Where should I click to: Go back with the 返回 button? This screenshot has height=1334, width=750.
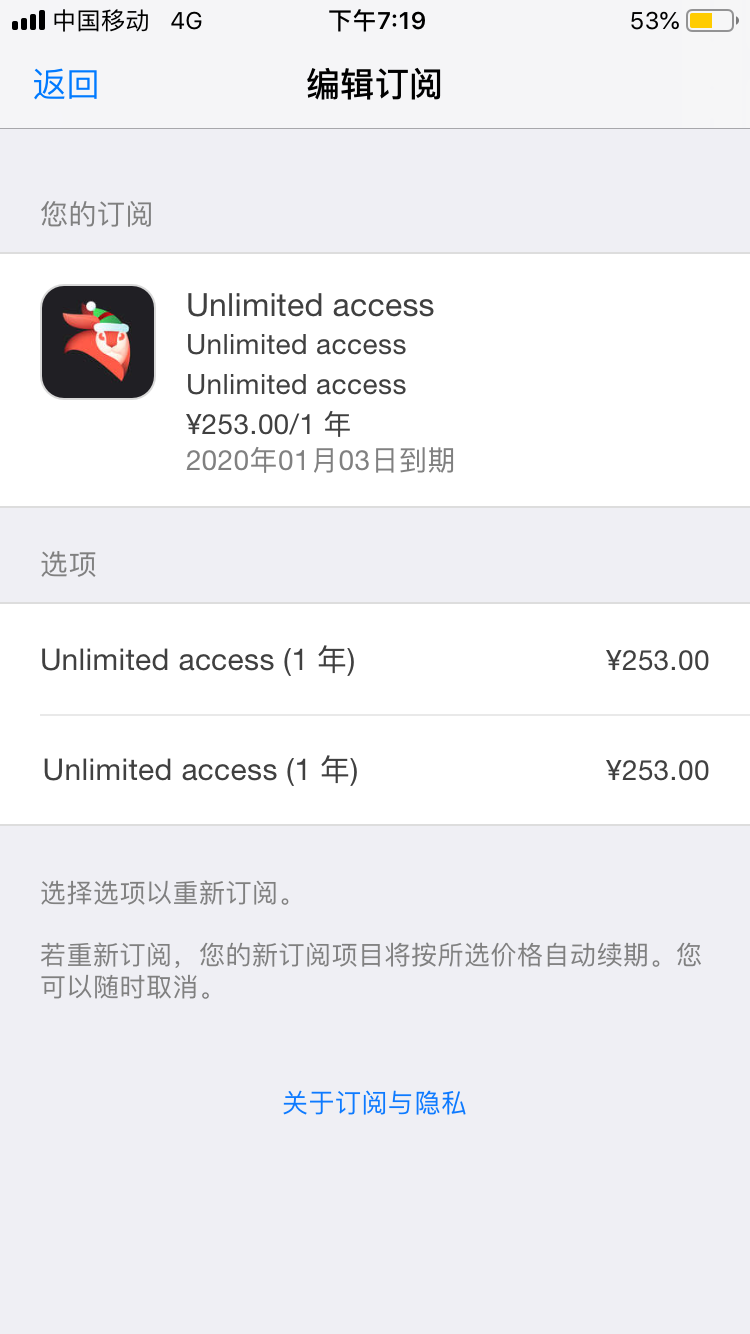click(x=66, y=85)
